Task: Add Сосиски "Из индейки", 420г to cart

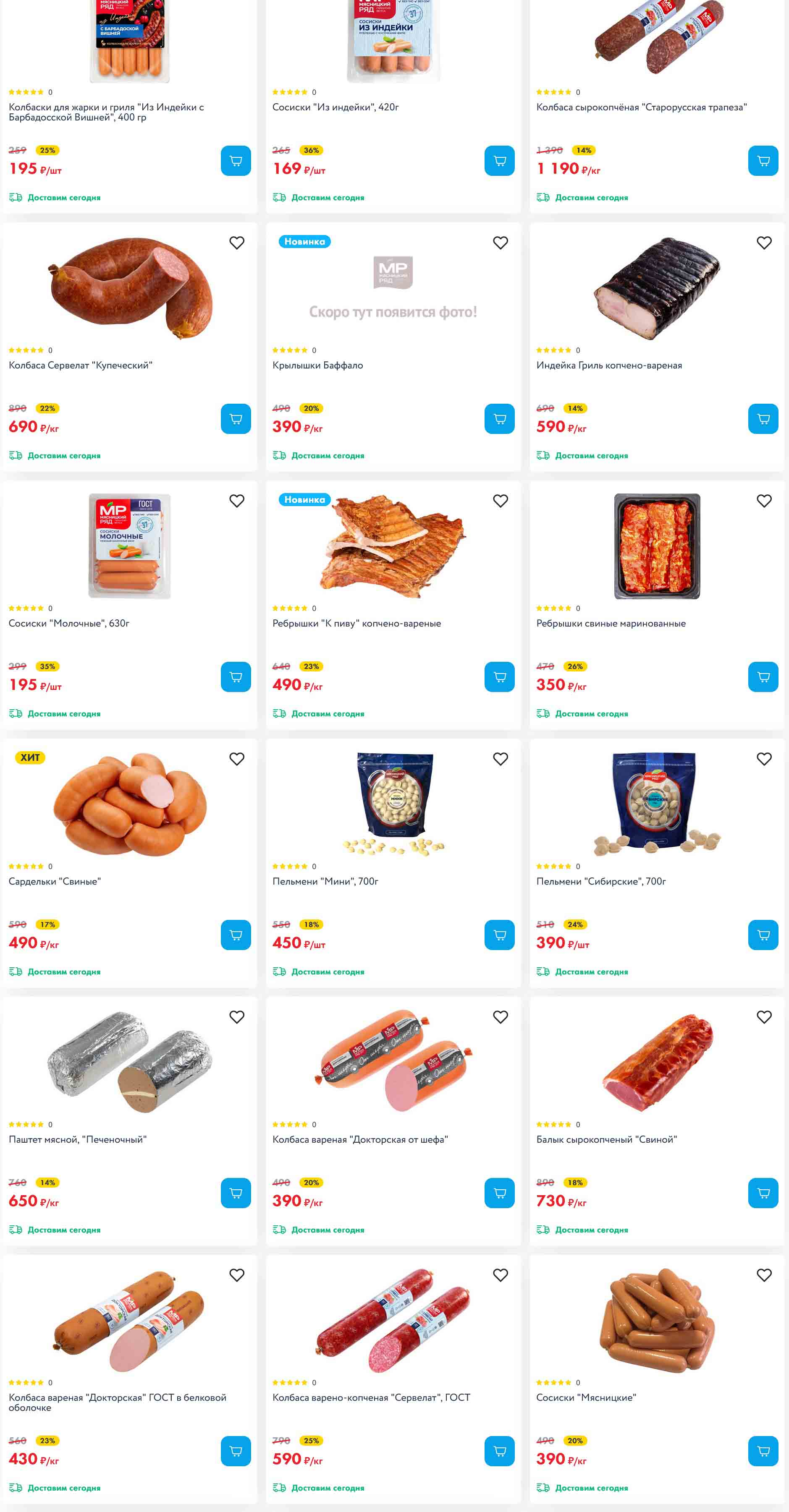Action: click(x=499, y=161)
